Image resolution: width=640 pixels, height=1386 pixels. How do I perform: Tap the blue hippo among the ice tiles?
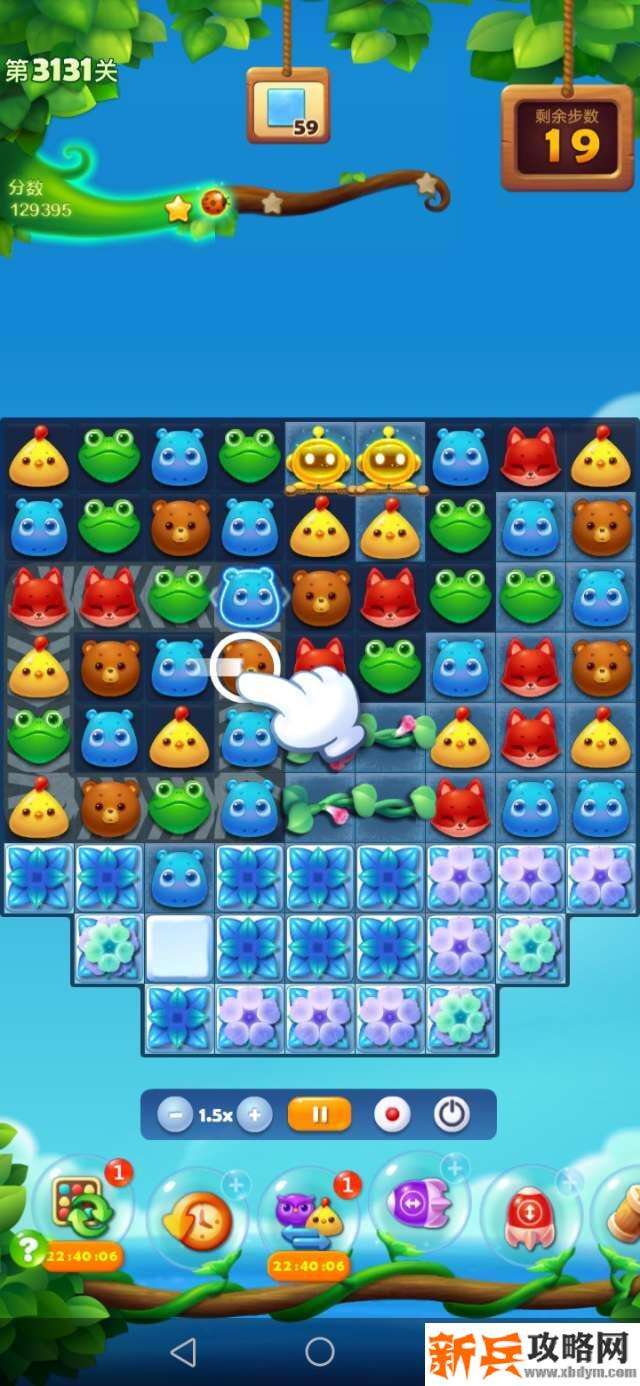(x=179, y=878)
